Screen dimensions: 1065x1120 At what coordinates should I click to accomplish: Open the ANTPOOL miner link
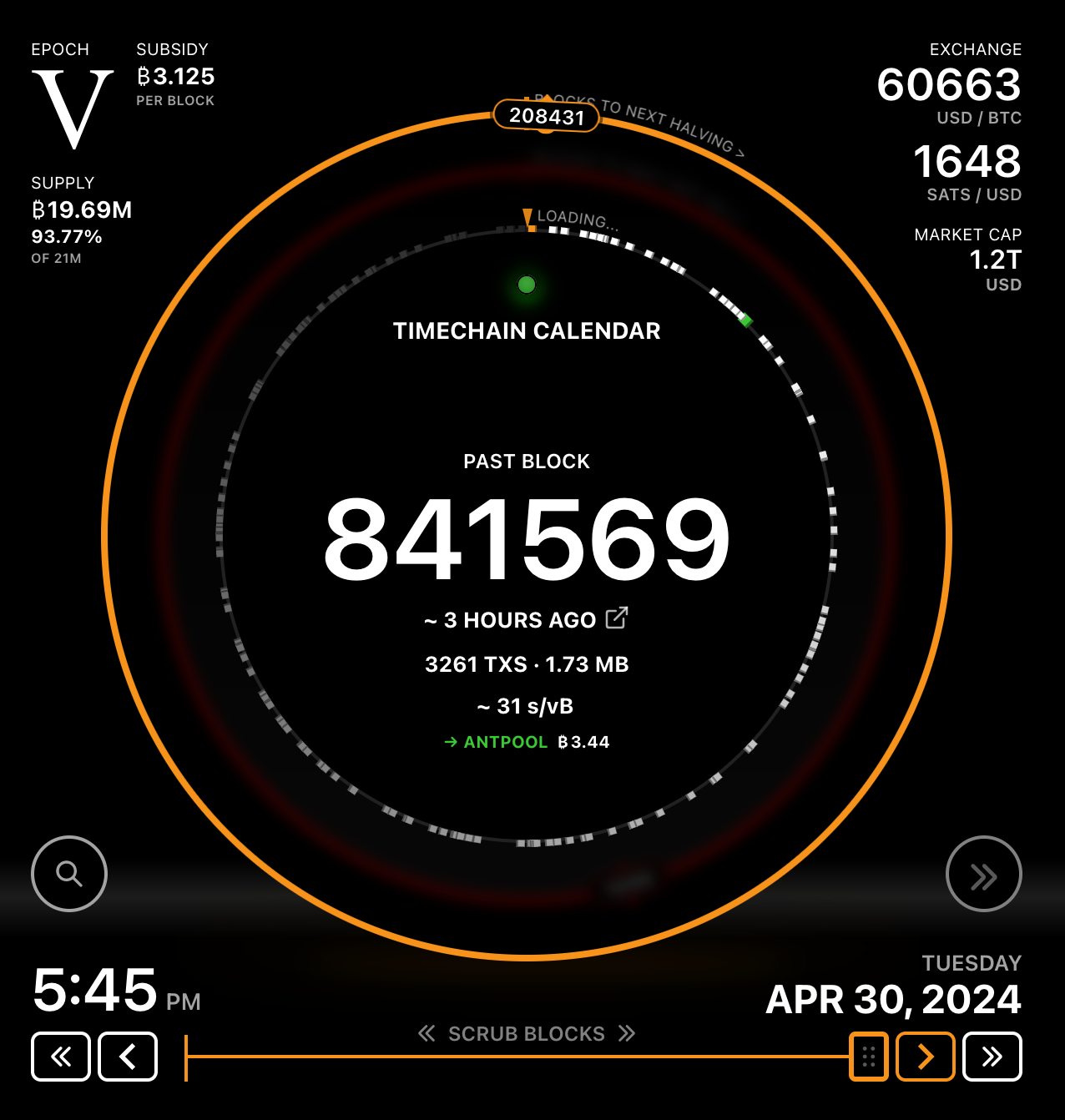point(496,742)
